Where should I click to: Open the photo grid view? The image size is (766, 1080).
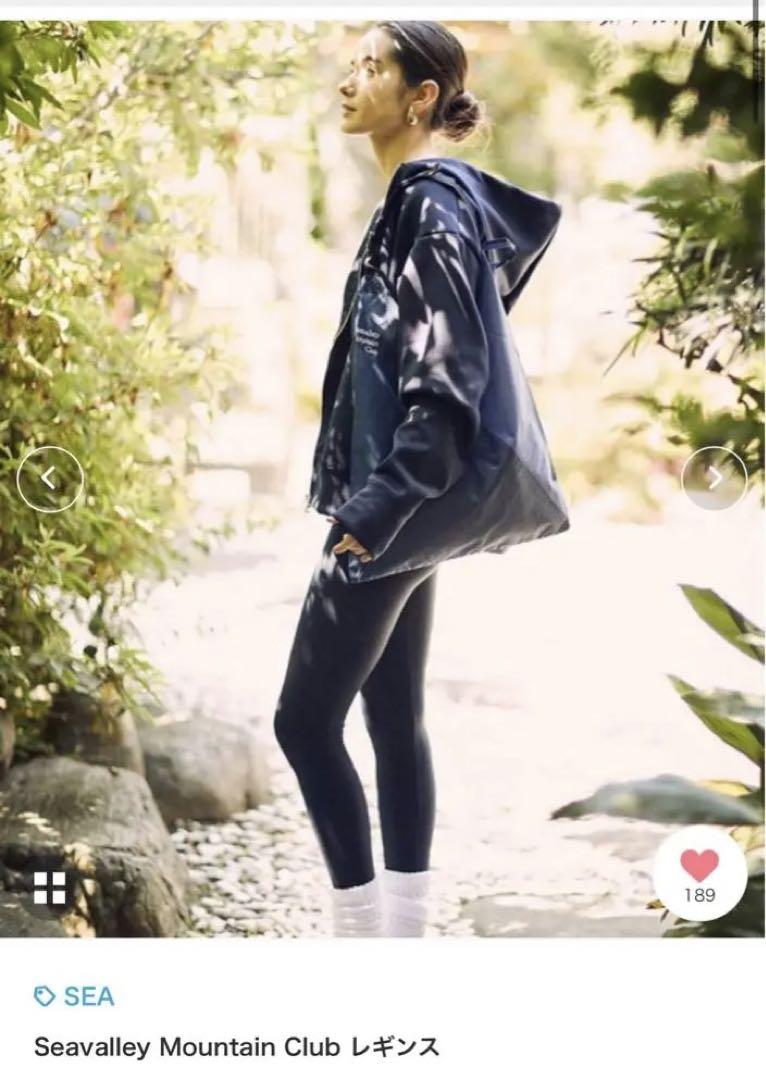click(49, 886)
